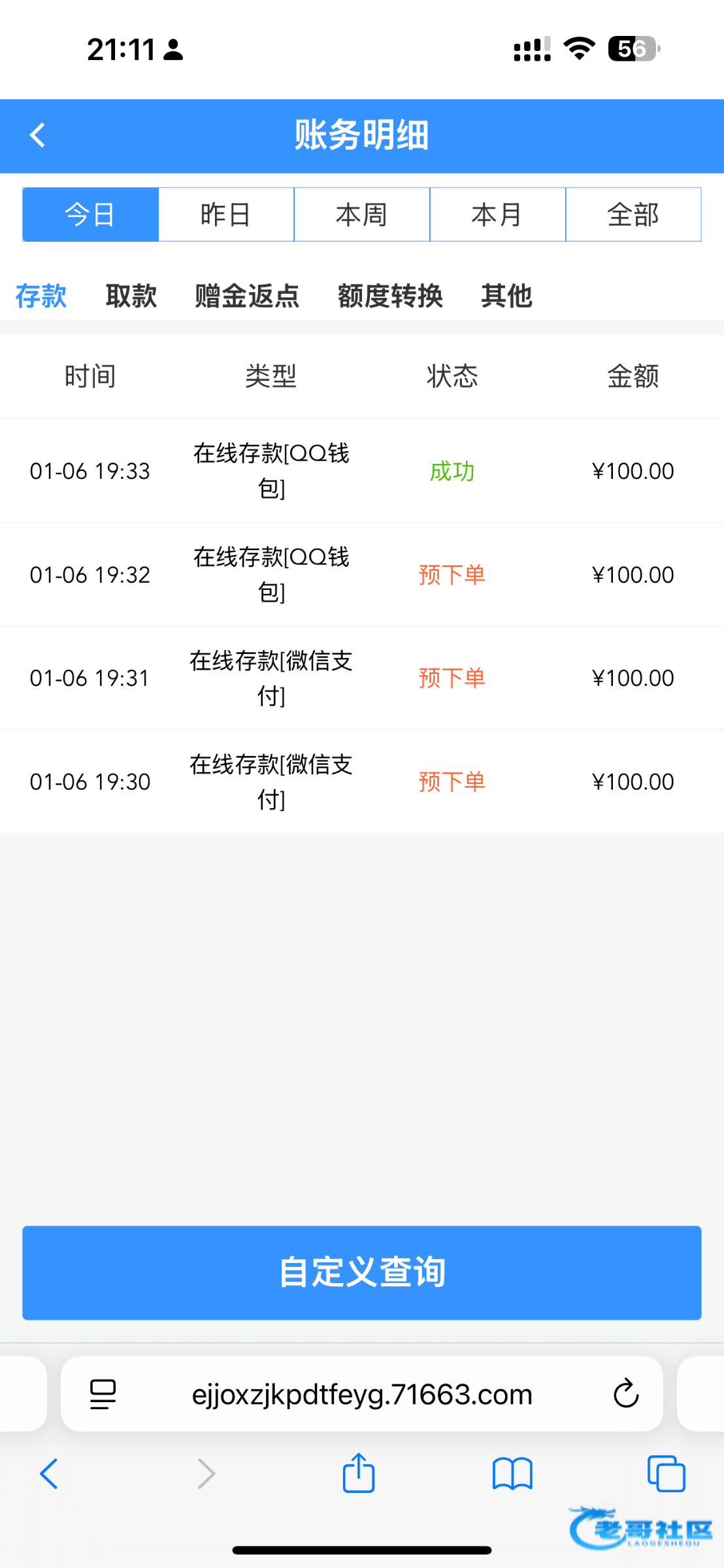Tap the browser address bar URL
Image resolution: width=724 pixels, height=1568 pixels.
pyautogui.click(x=361, y=1394)
